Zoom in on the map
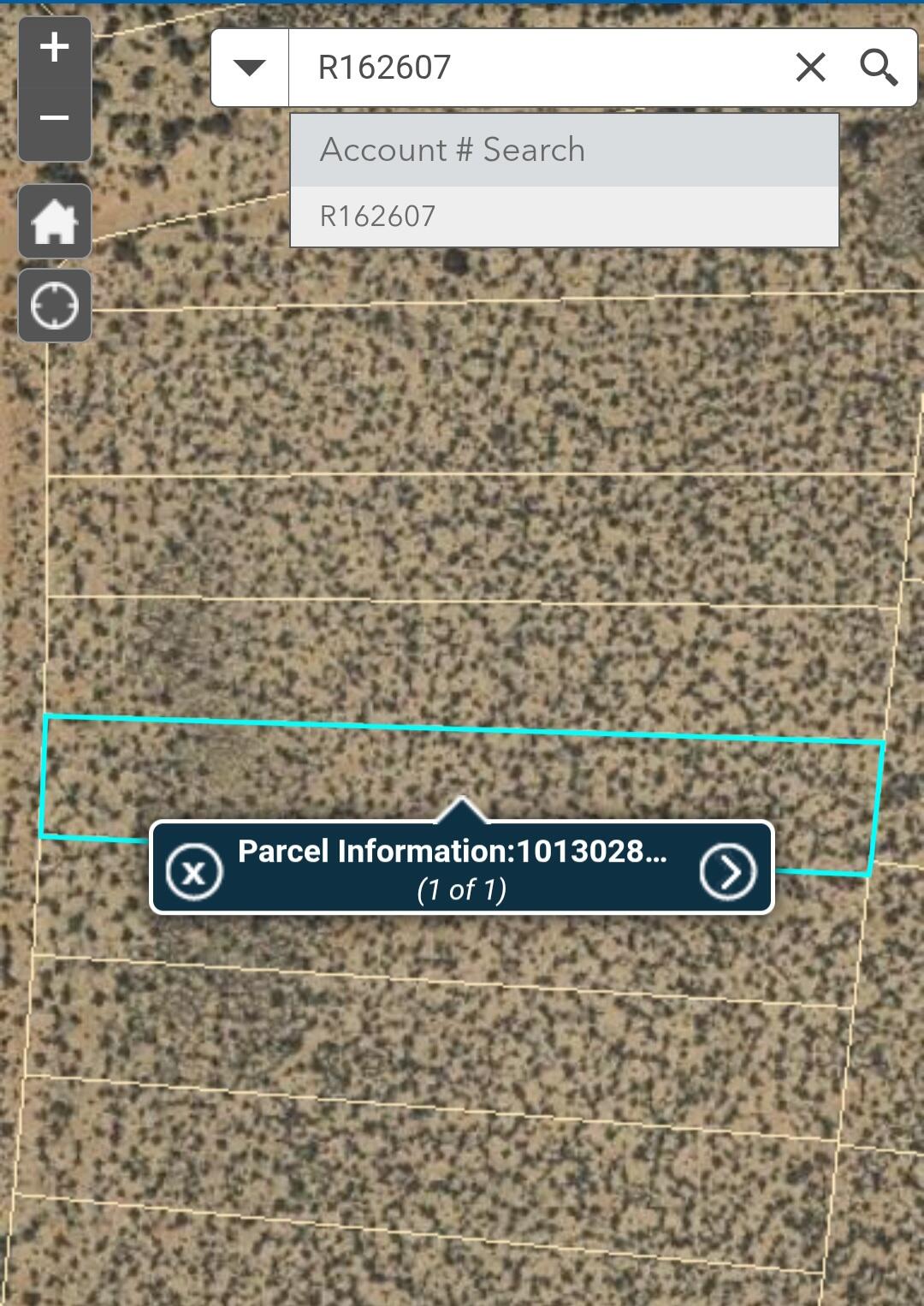The height and width of the screenshot is (1306, 924). [54, 46]
